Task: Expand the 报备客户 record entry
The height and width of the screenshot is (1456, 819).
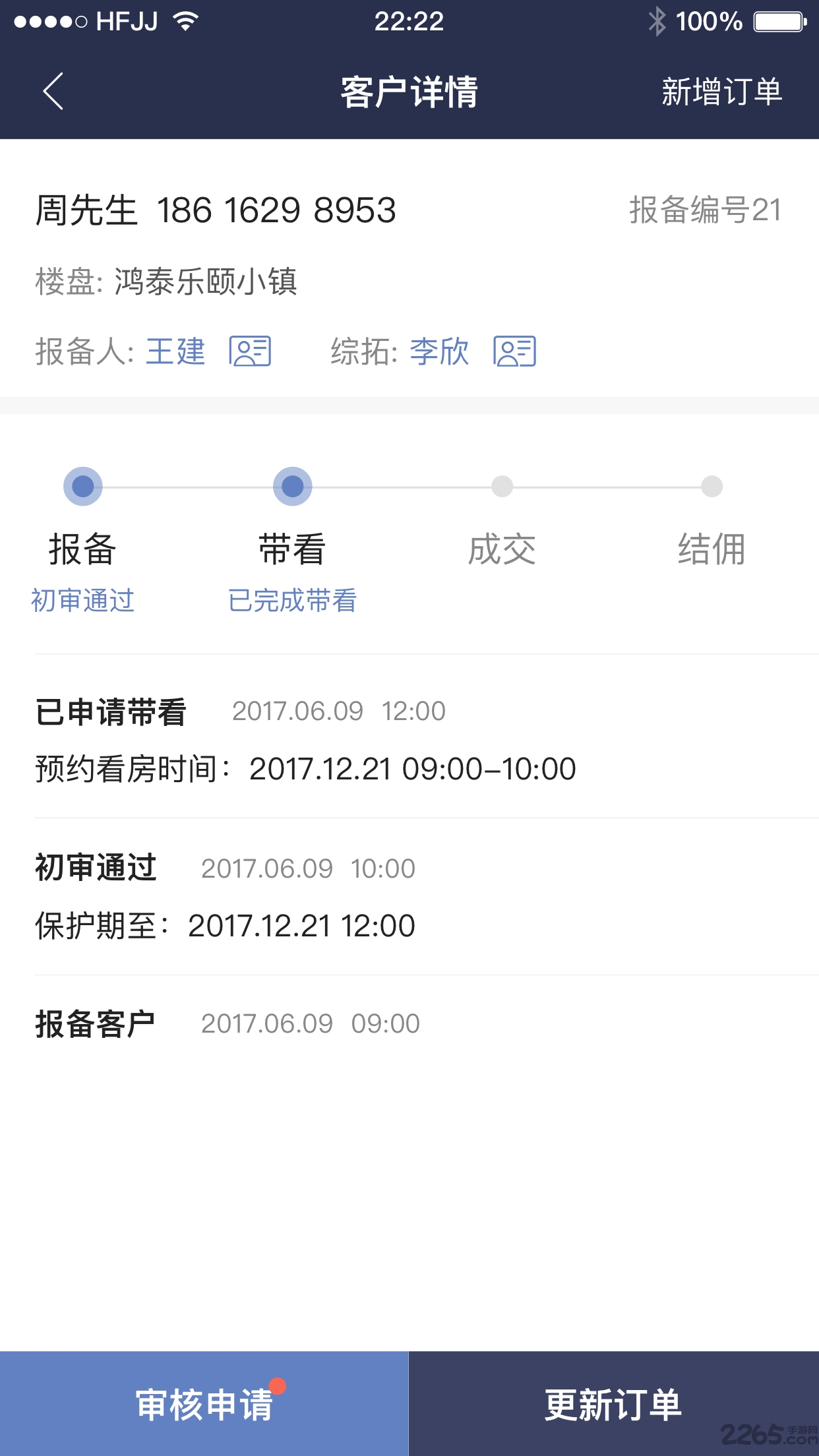Action: pyautogui.click(x=96, y=1023)
